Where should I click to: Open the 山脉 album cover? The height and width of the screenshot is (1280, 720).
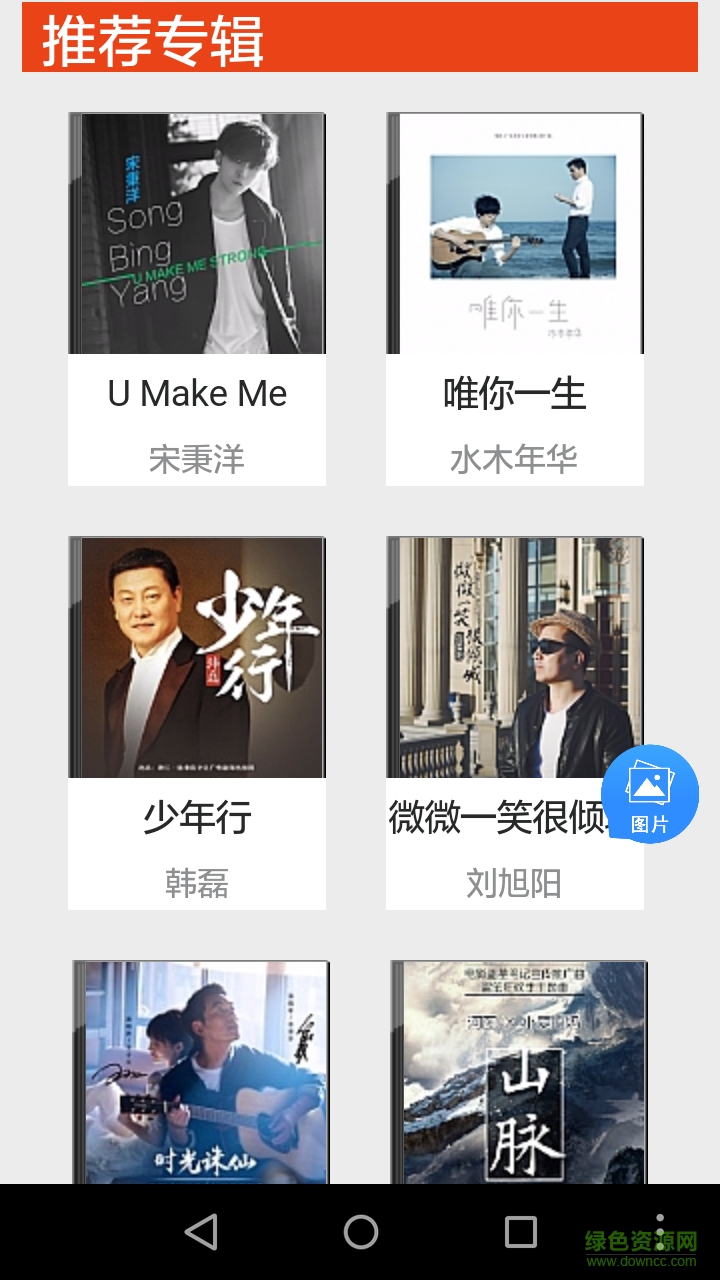519,1072
